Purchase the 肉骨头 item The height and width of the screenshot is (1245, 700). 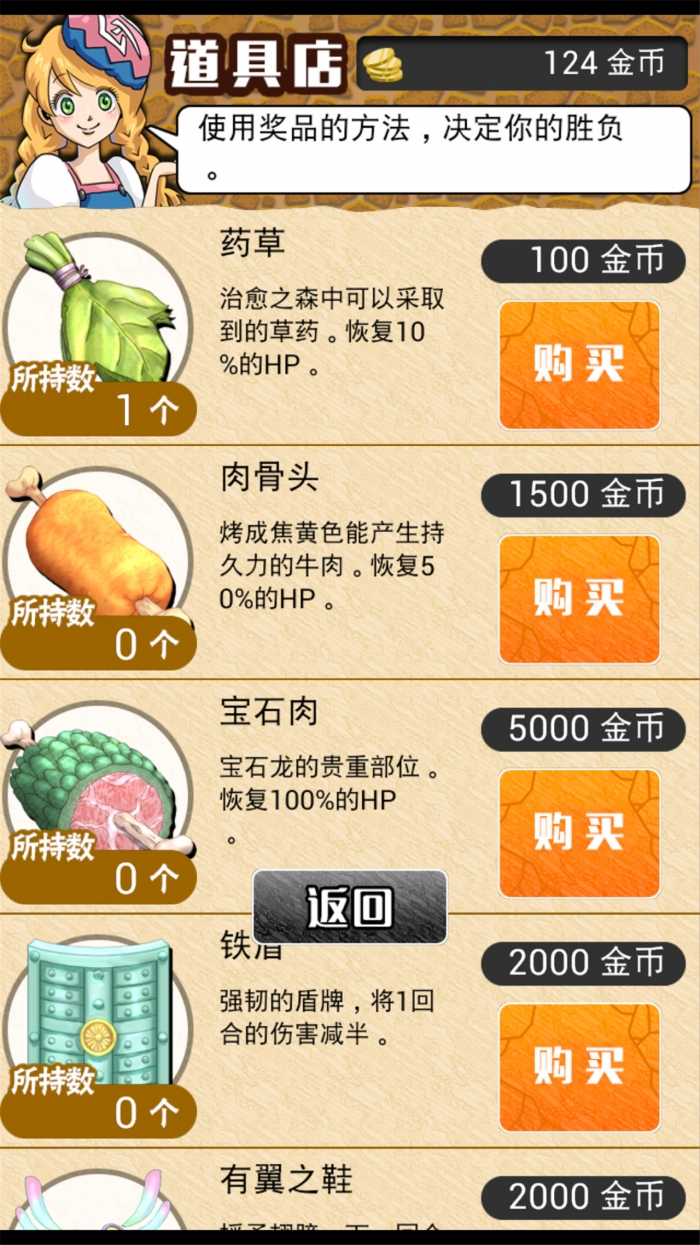click(x=580, y=599)
